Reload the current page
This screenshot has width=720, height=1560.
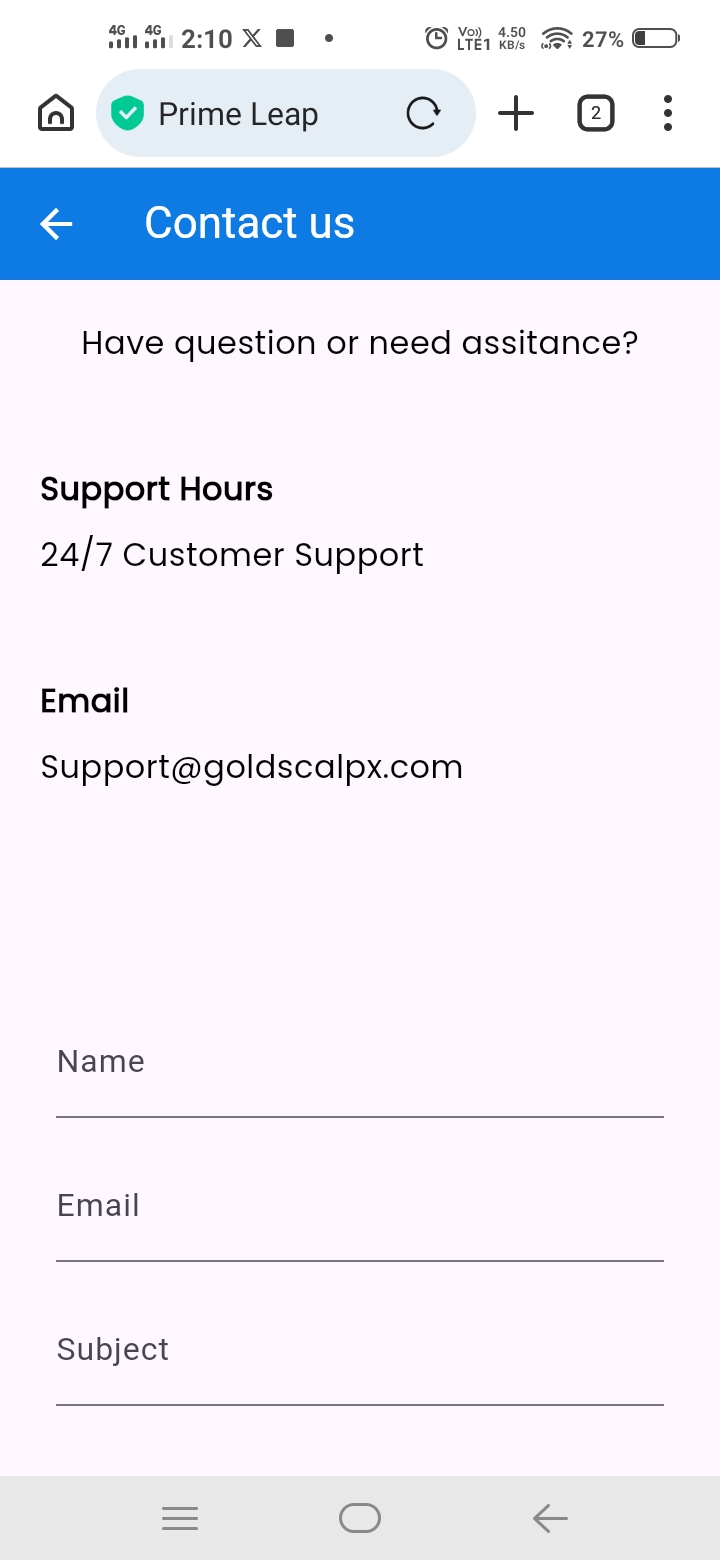point(423,114)
